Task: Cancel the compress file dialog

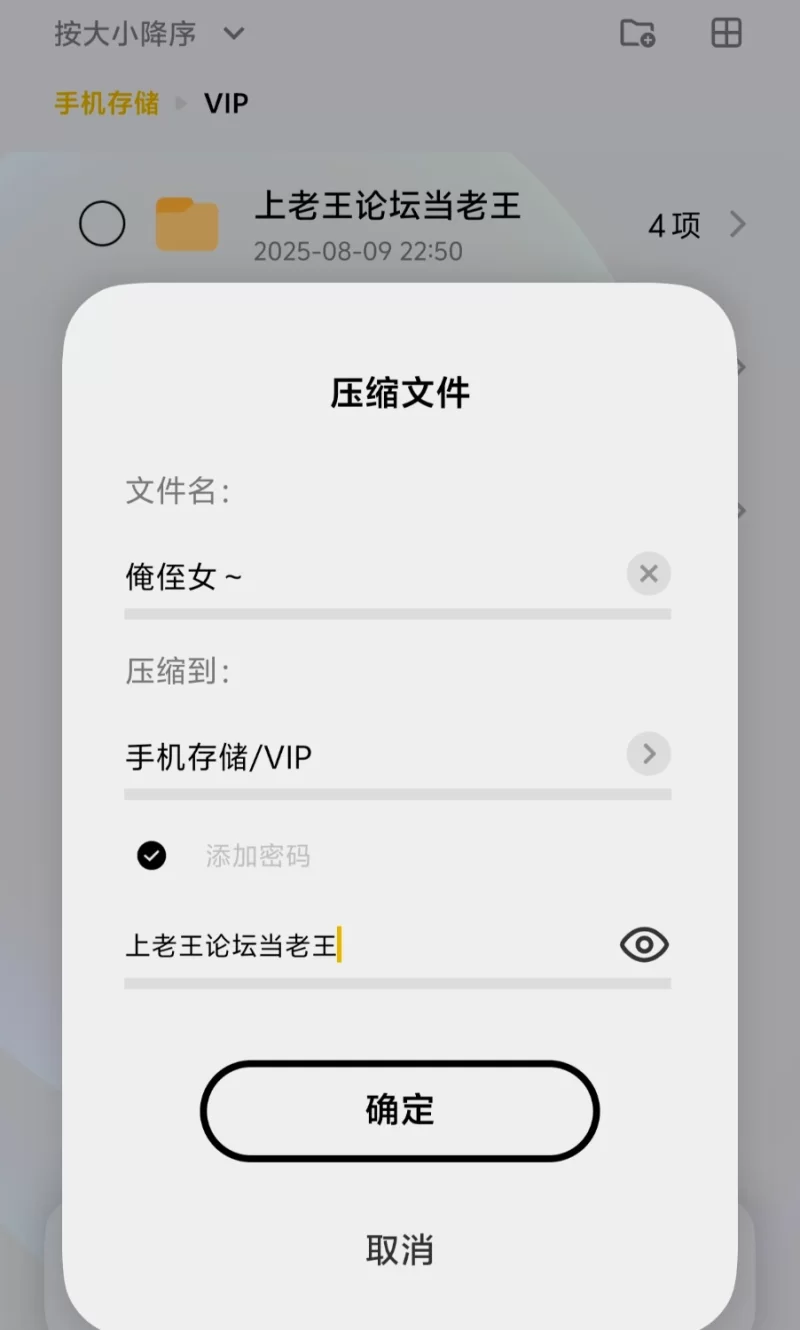Action: click(x=399, y=1250)
